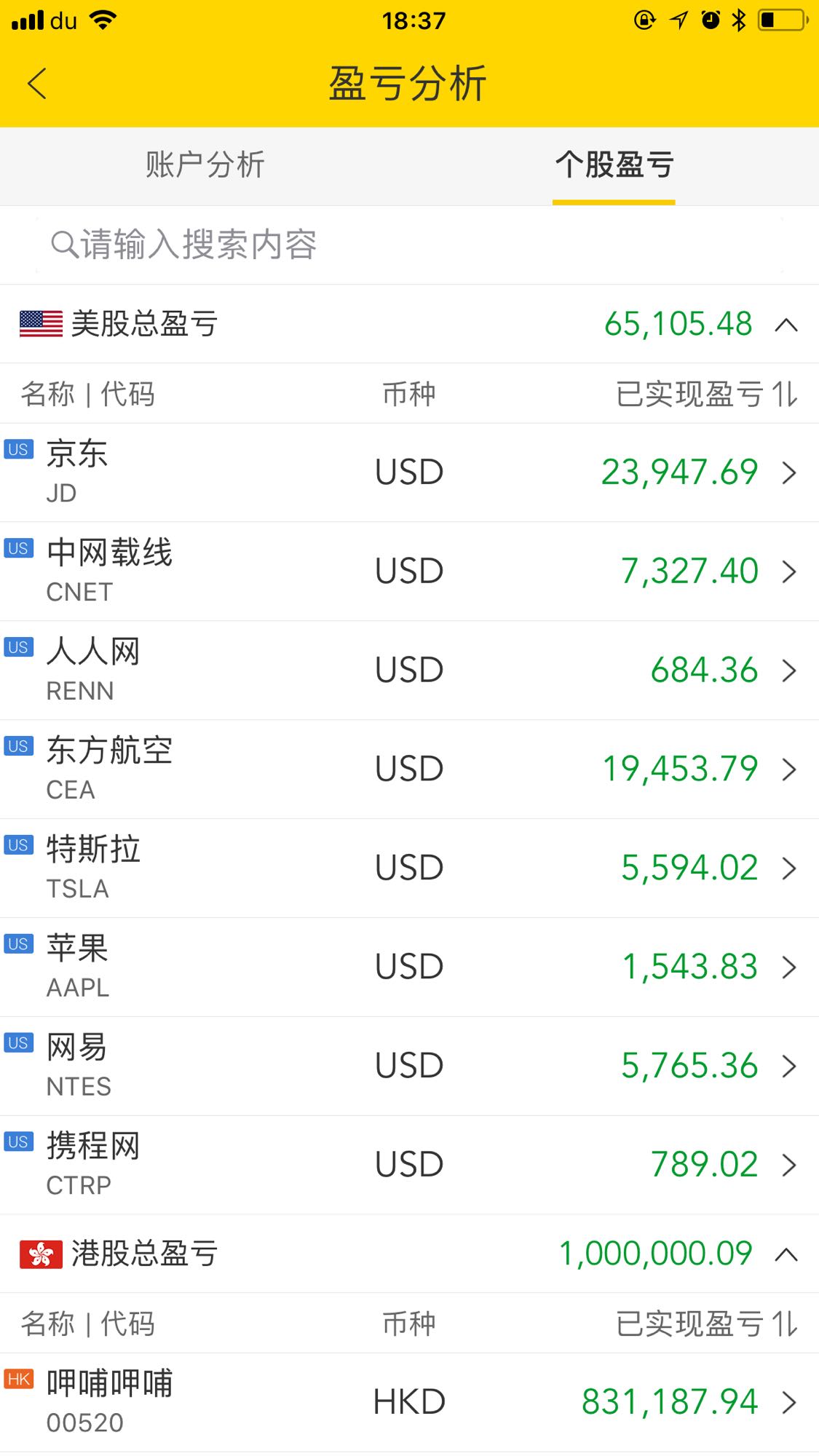819x1456 pixels.
Task: Tap the 请输入搜索内容 search field
Action: tap(409, 245)
